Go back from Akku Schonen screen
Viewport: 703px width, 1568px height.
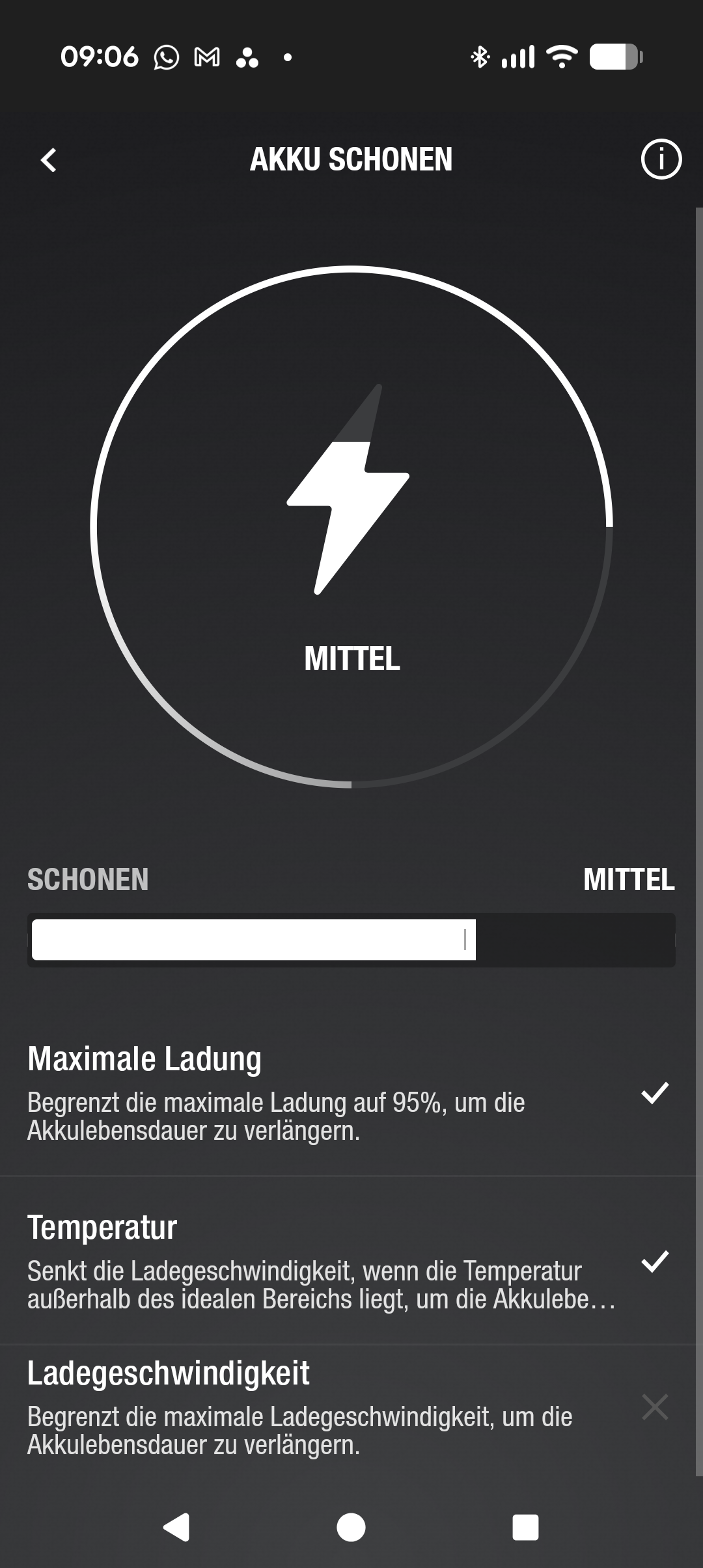coord(49,160)
